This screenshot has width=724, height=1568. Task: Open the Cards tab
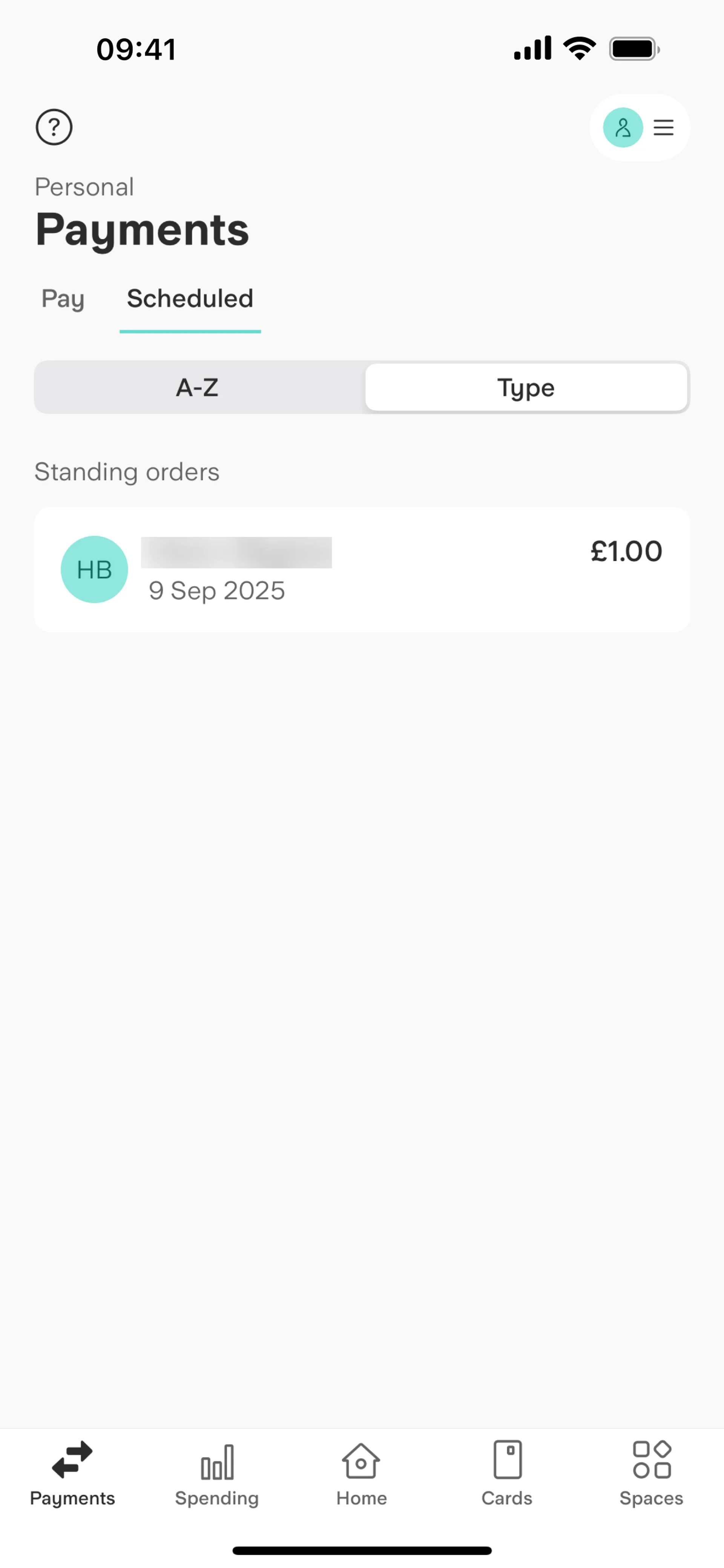pyautogui.click(x=507, y=1472)
